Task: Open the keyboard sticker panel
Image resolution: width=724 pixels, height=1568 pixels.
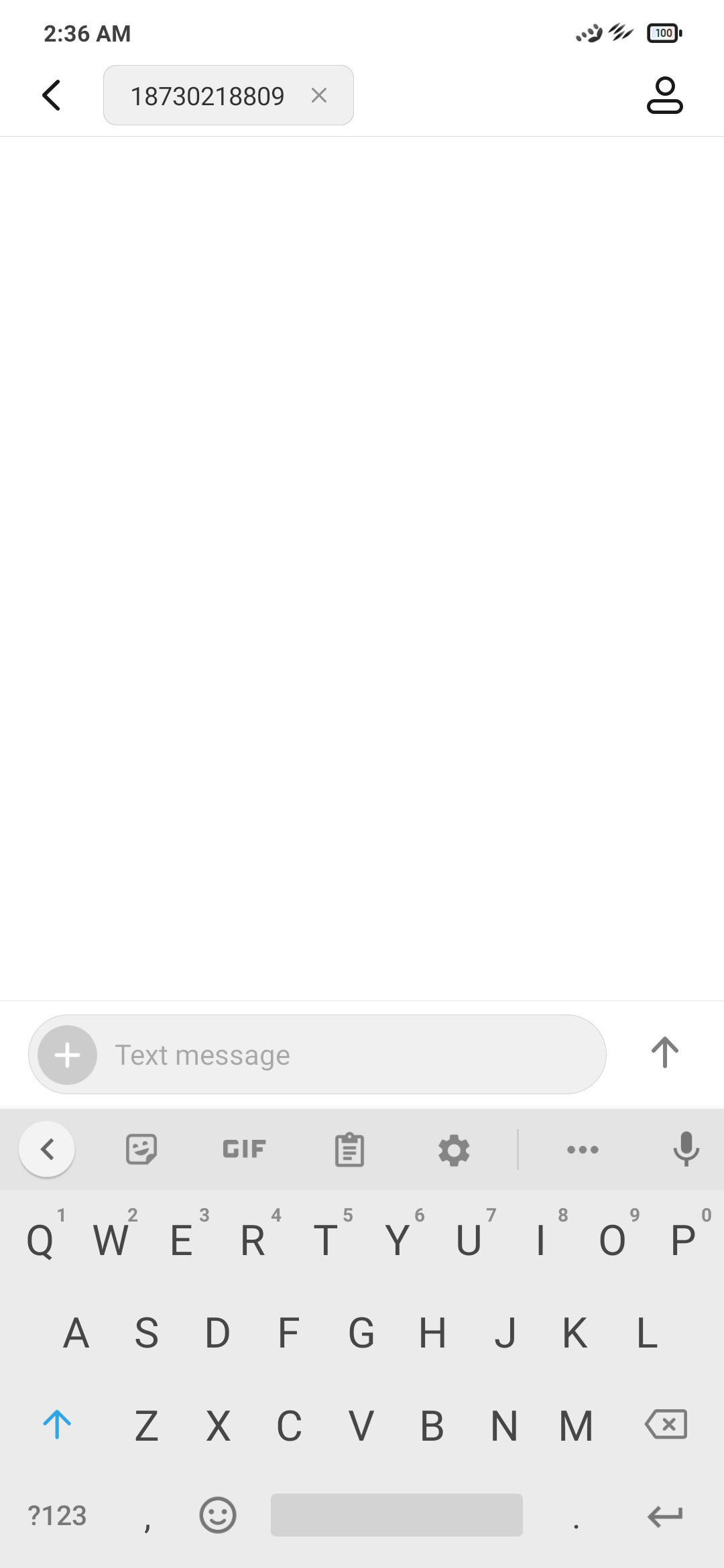Action: coord(141,1149)
